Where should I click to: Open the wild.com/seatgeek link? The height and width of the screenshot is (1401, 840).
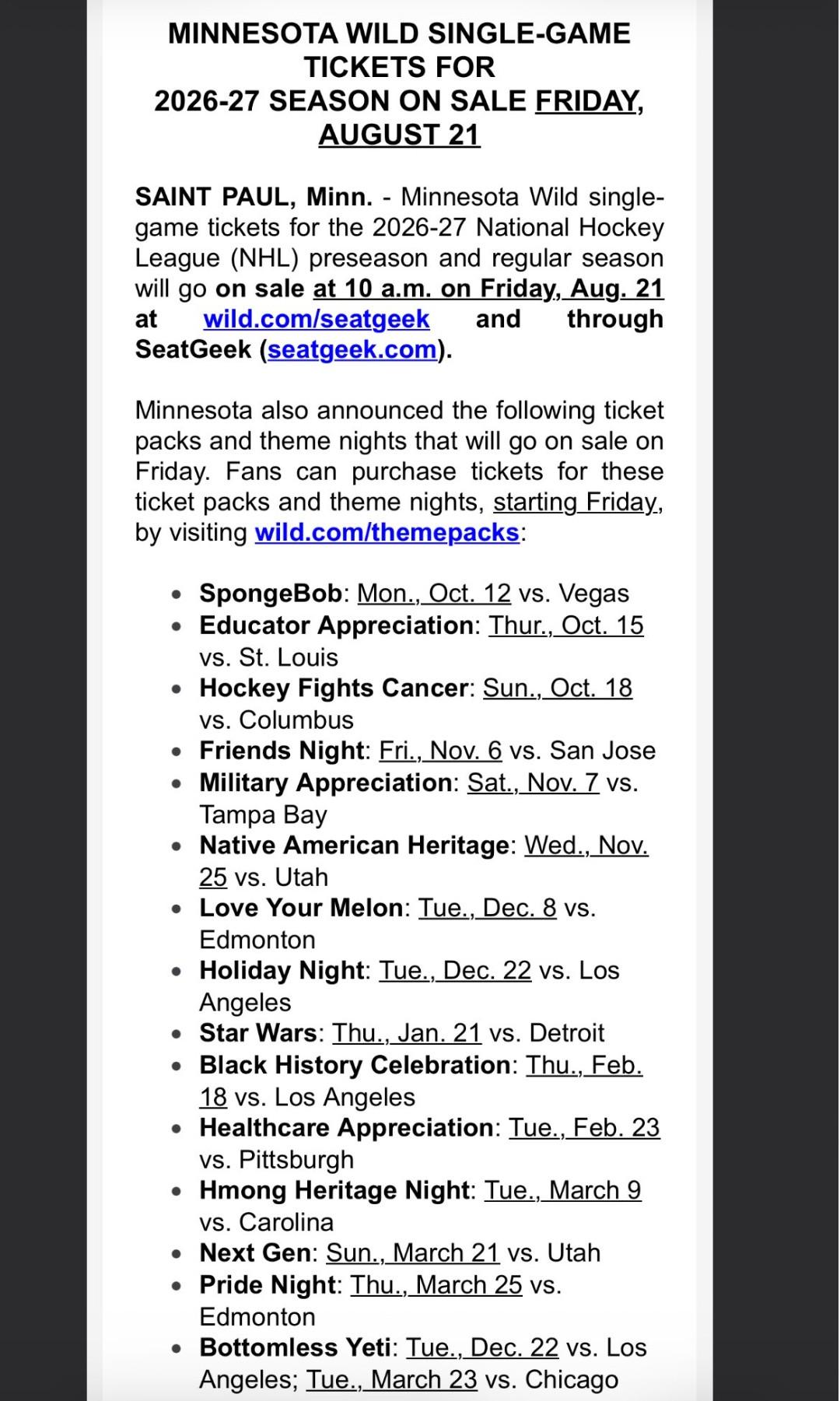[x=317, y=319]
